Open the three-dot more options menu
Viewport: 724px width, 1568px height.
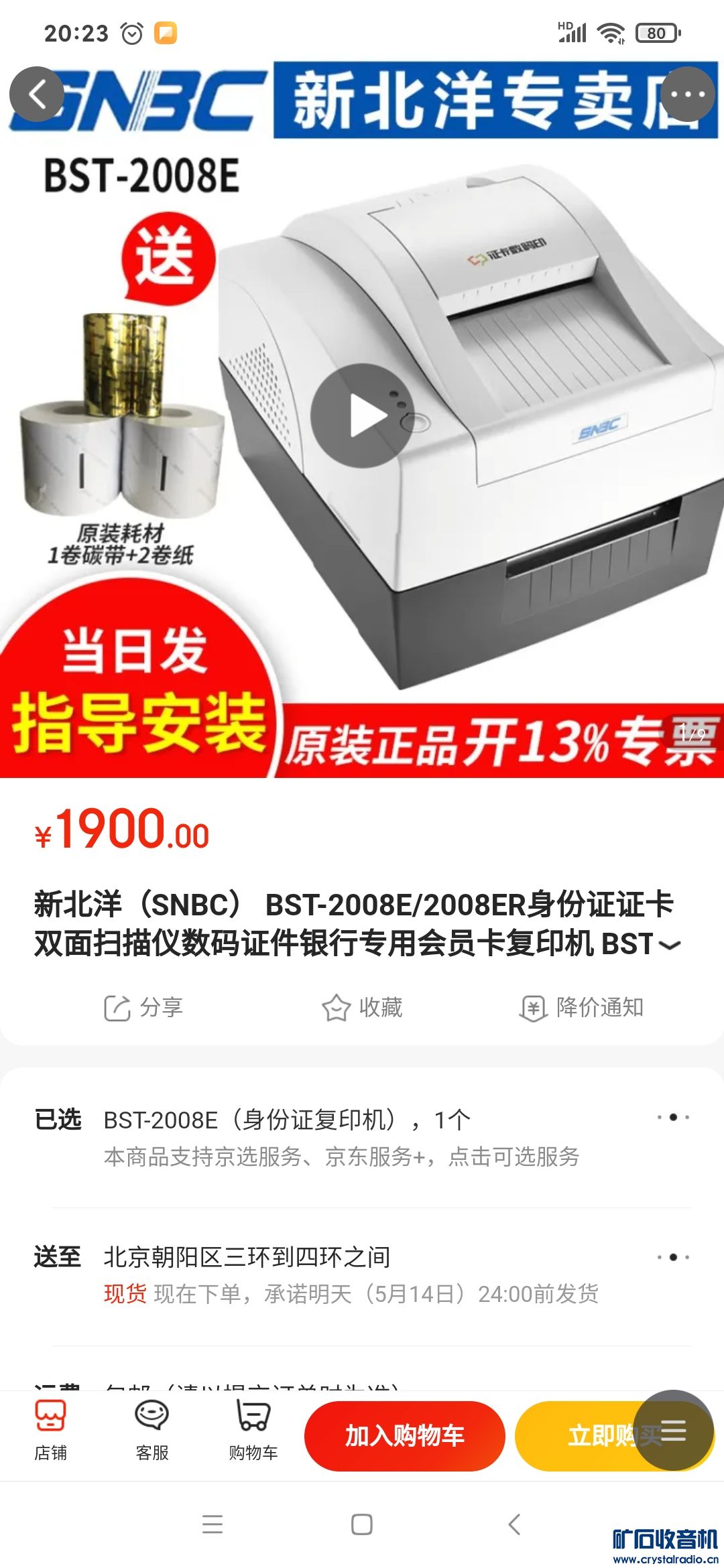pos(688,94)
